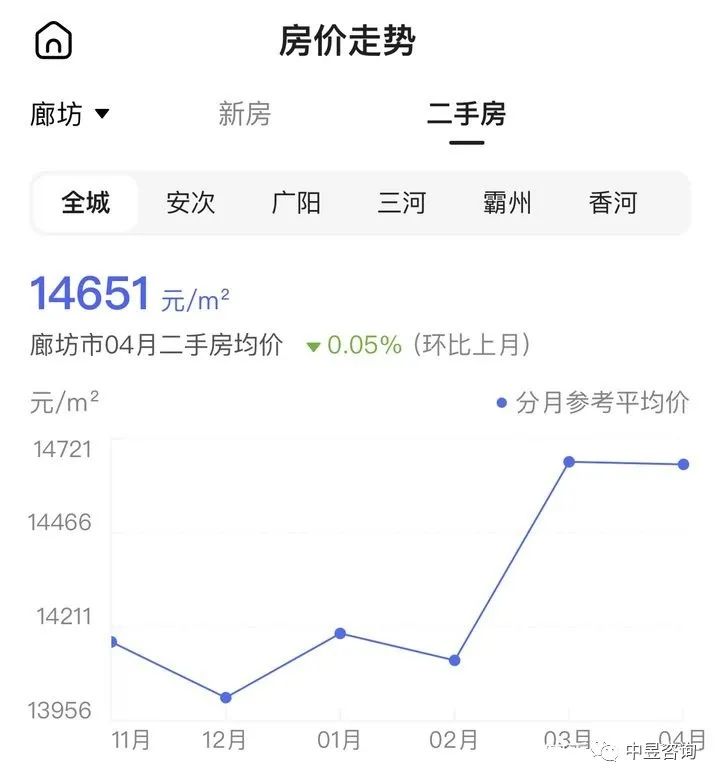Choose the 霸州 district

tap(507, 203)
